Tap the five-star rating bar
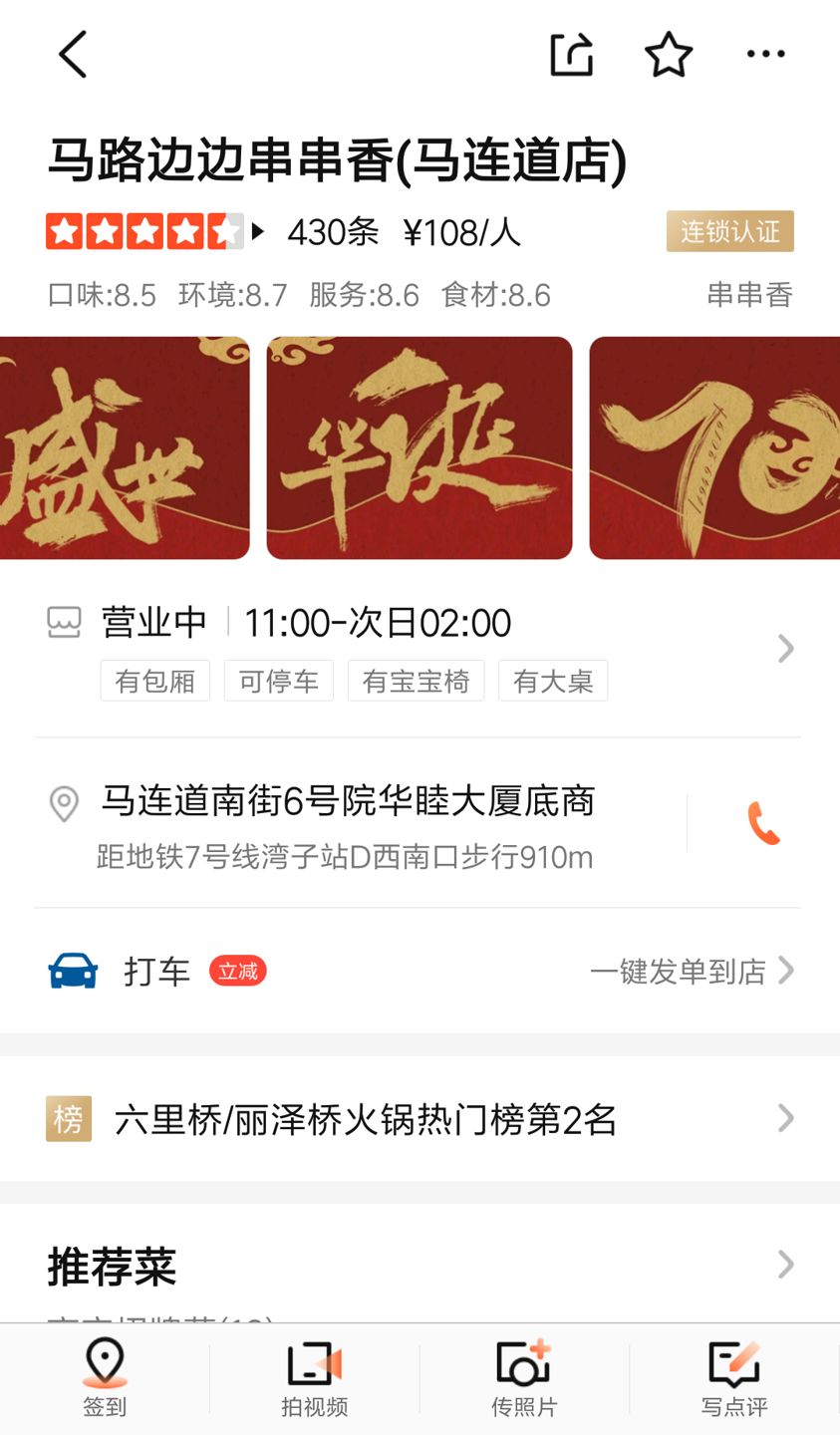Image resolution: width=840 pixels, height=1435 pixels. click(144, 230)
